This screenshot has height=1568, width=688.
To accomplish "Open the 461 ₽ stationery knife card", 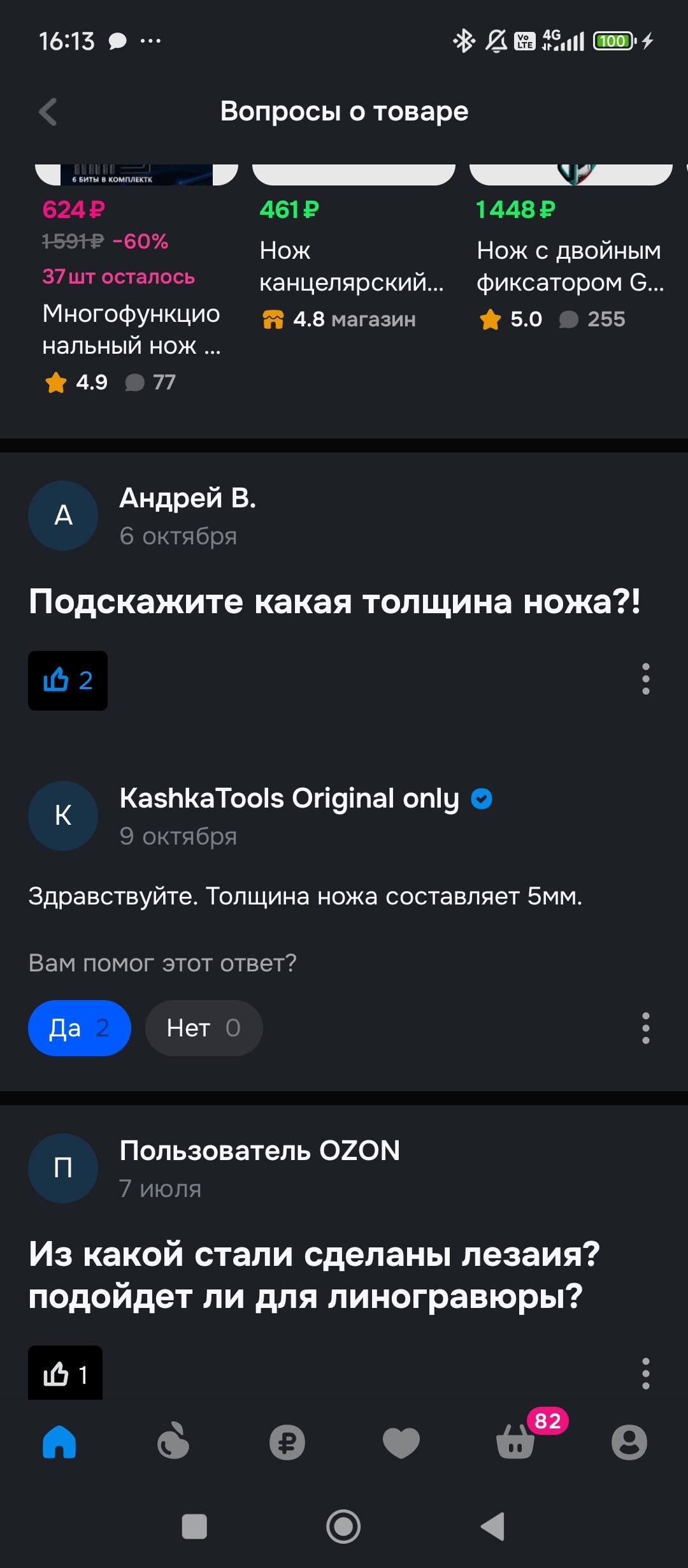I will [x=352, y=266].
